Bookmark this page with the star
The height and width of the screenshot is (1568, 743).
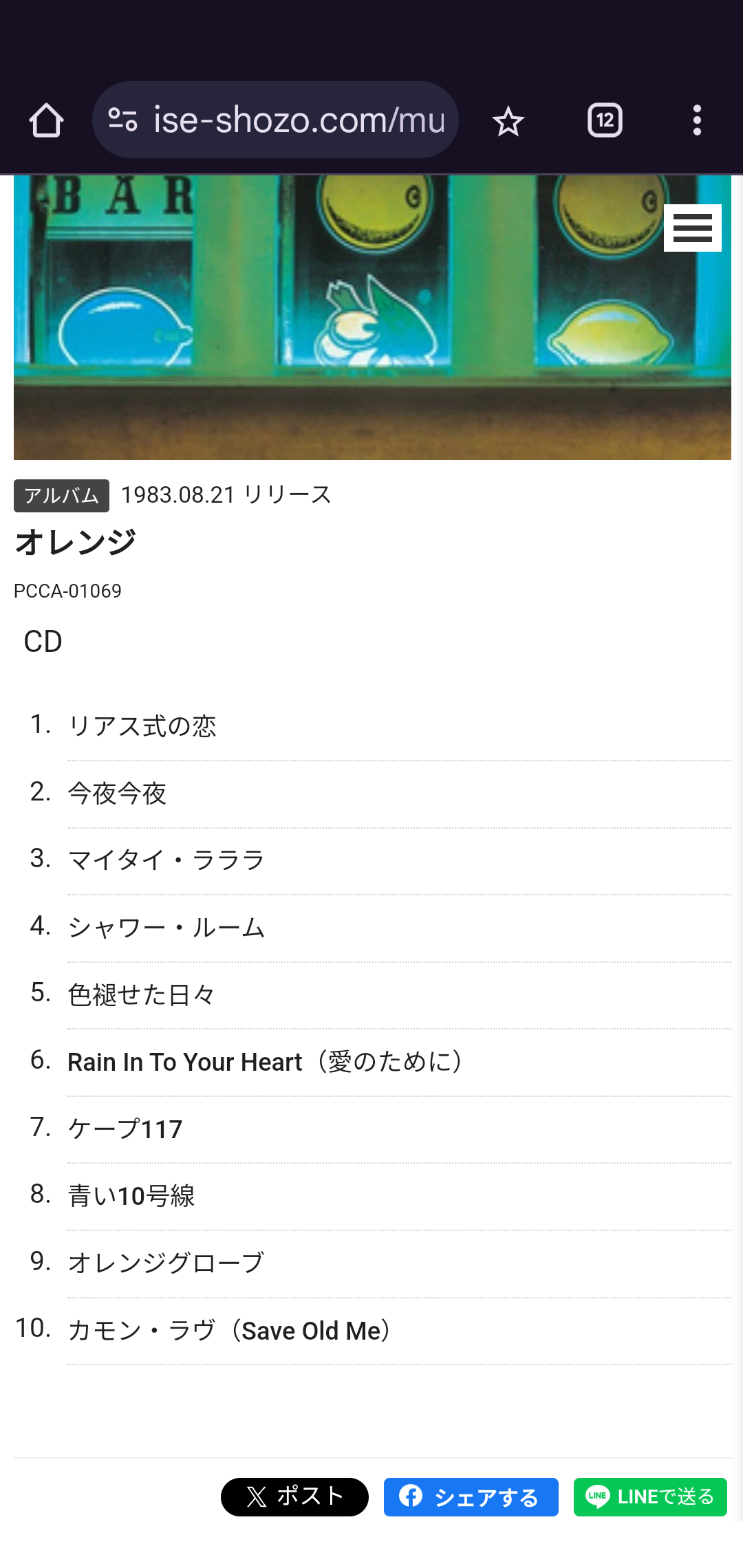click(508, 121)
